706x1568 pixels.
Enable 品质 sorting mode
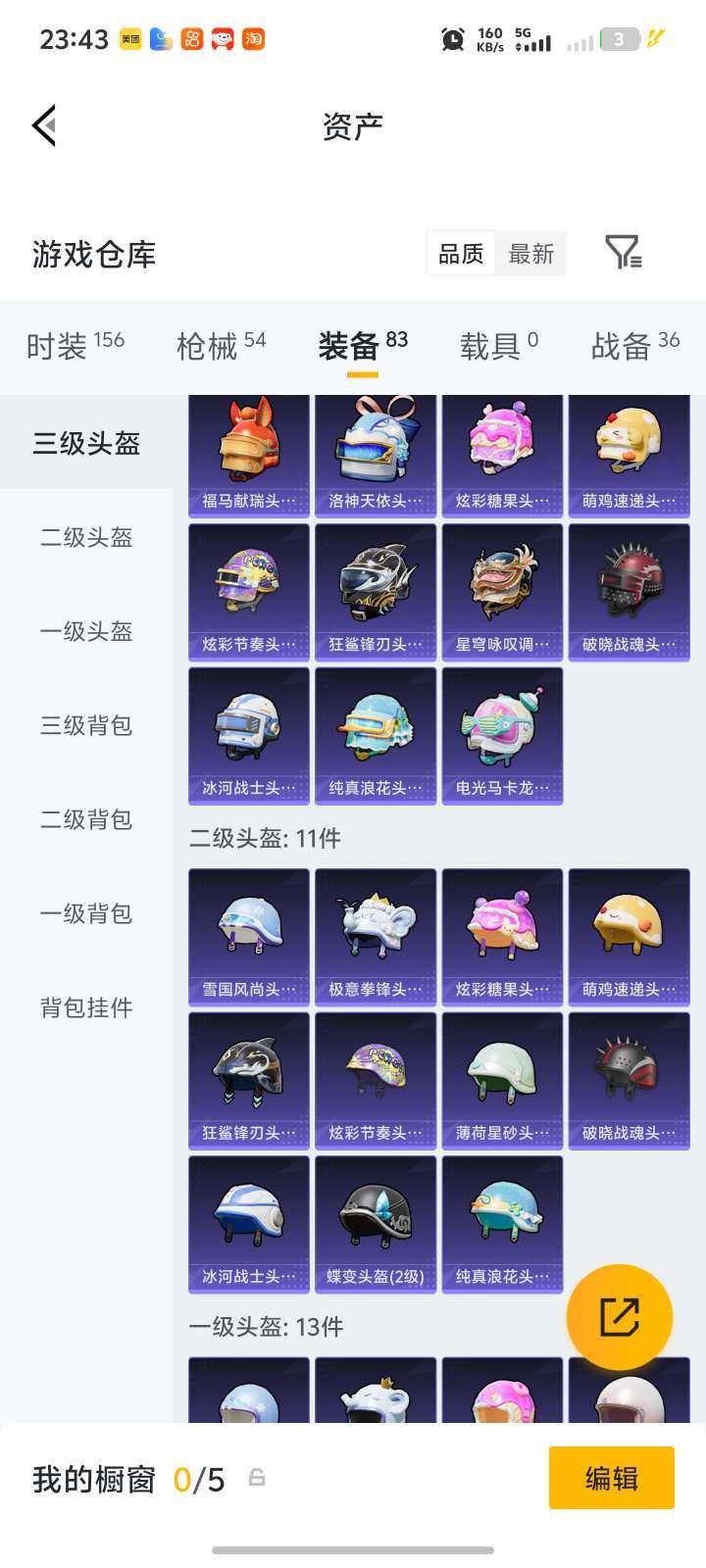coord(460,253)
